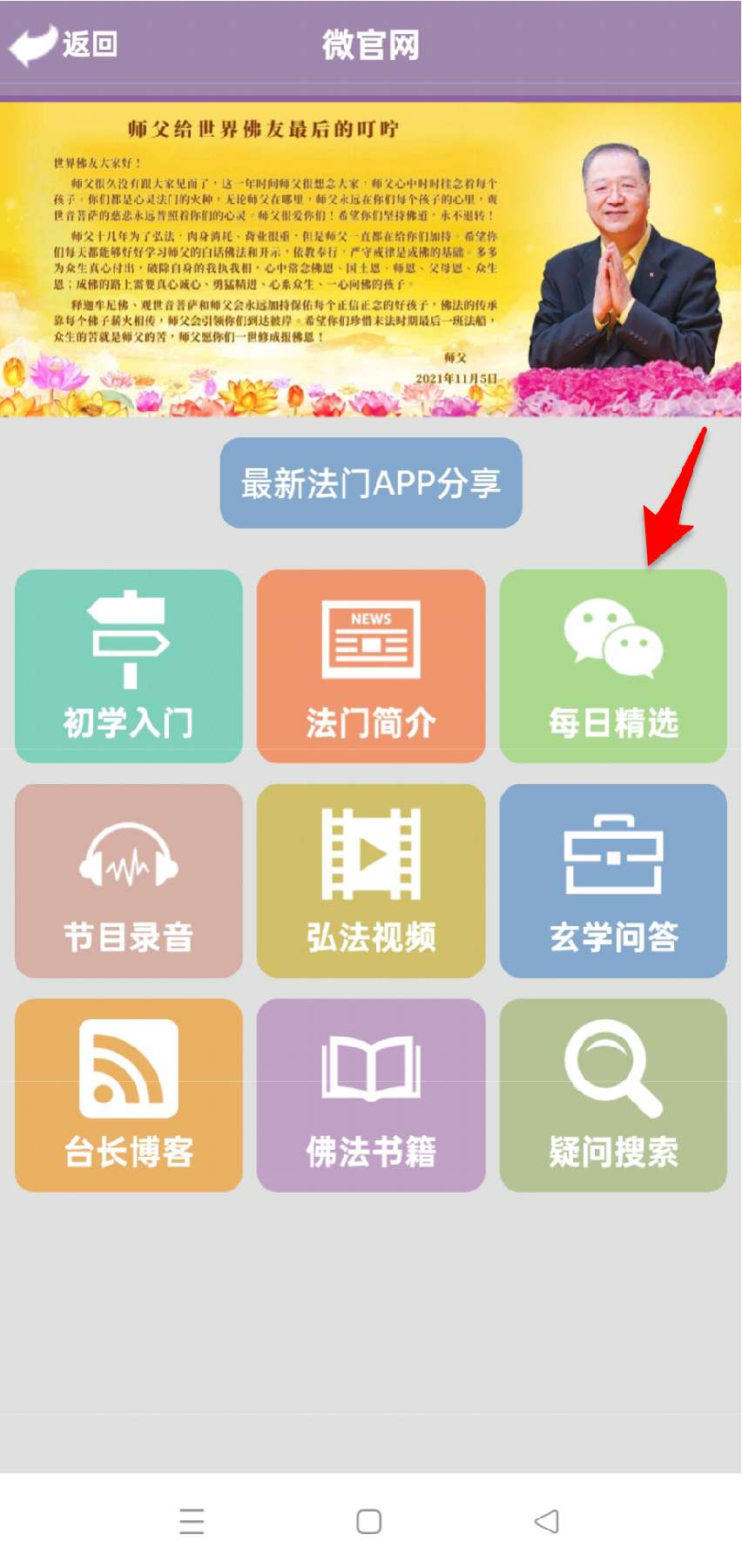The height and width of the screenshot is (1568, 742).
Task: Open the 台长博客 blog tile
Action: [129, 1095]
